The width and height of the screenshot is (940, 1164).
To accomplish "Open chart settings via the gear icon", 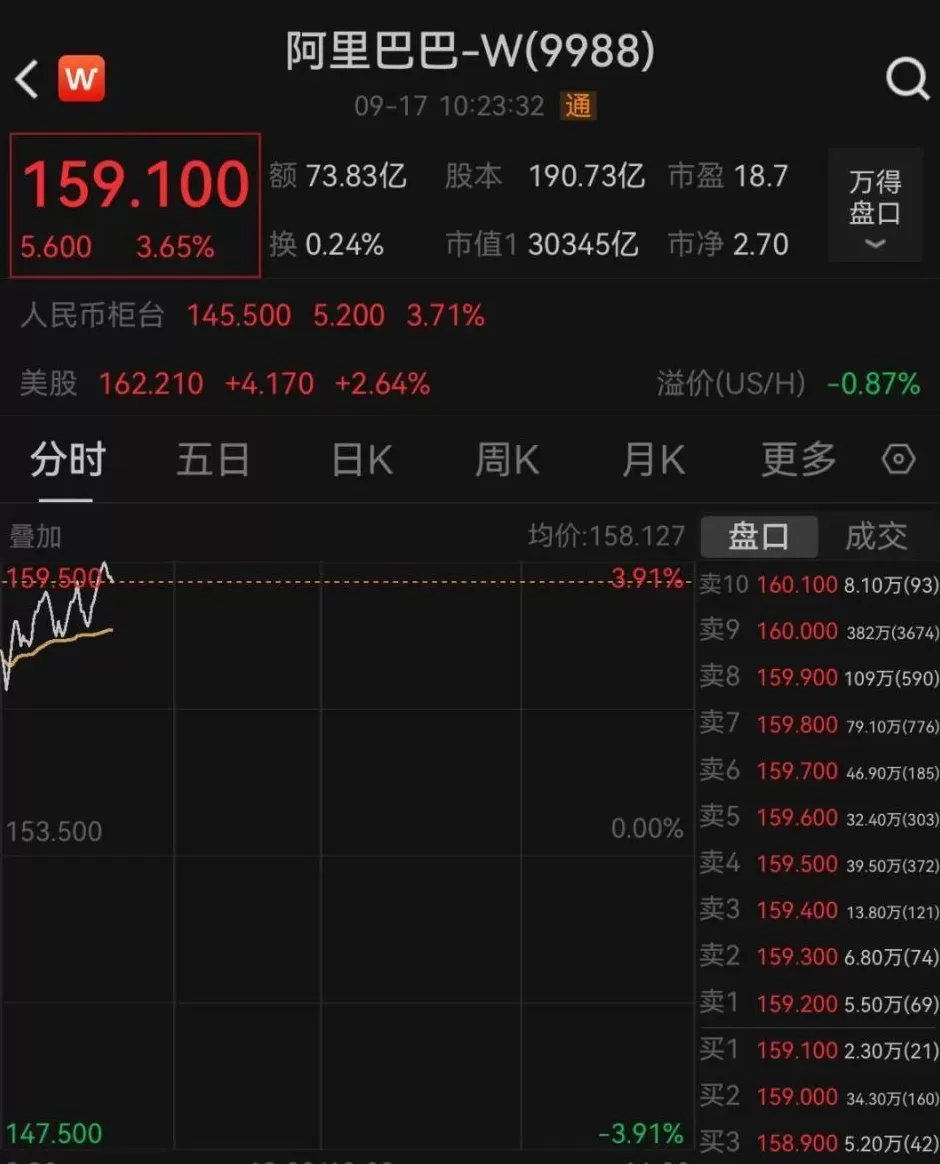I will click(897, 459).
